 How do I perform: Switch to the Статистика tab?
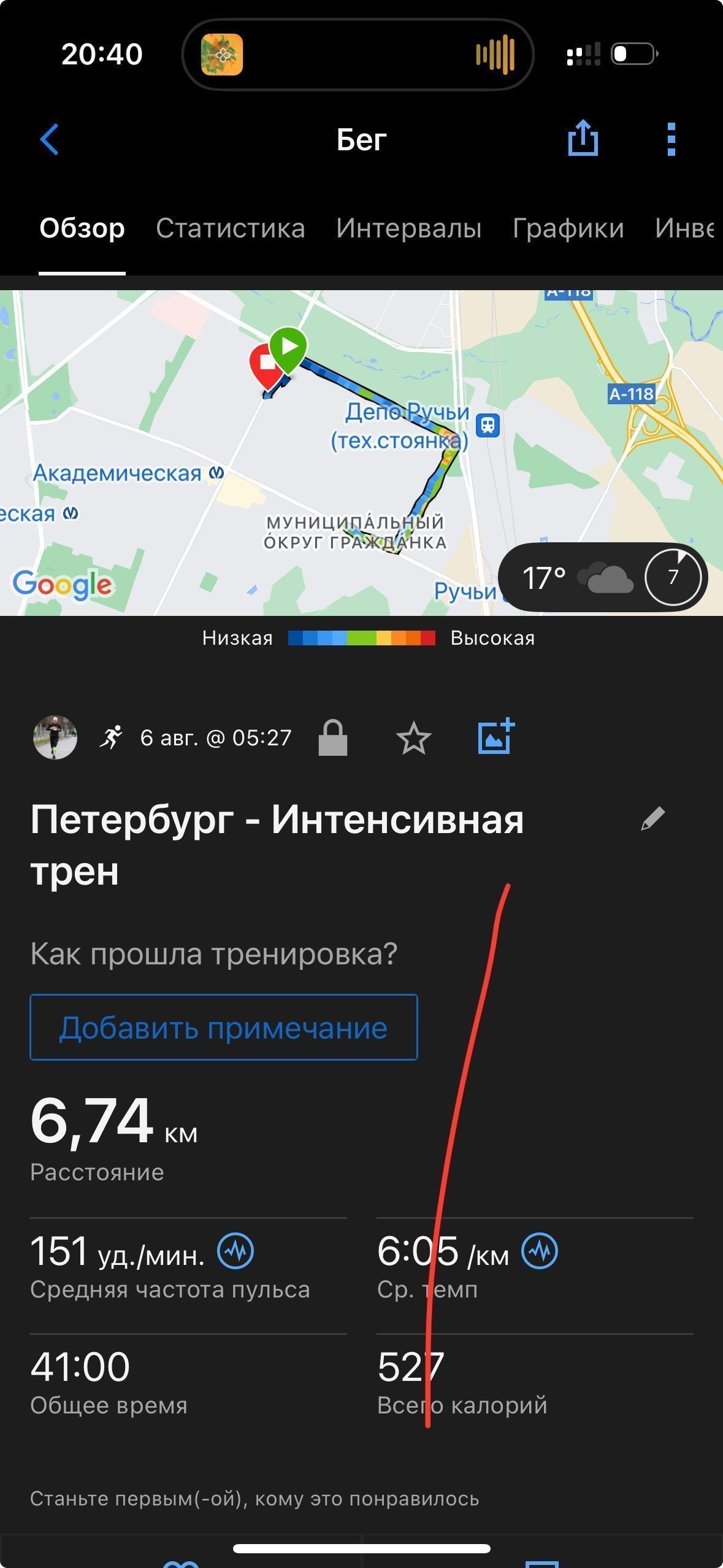click(x=230, y=228)
